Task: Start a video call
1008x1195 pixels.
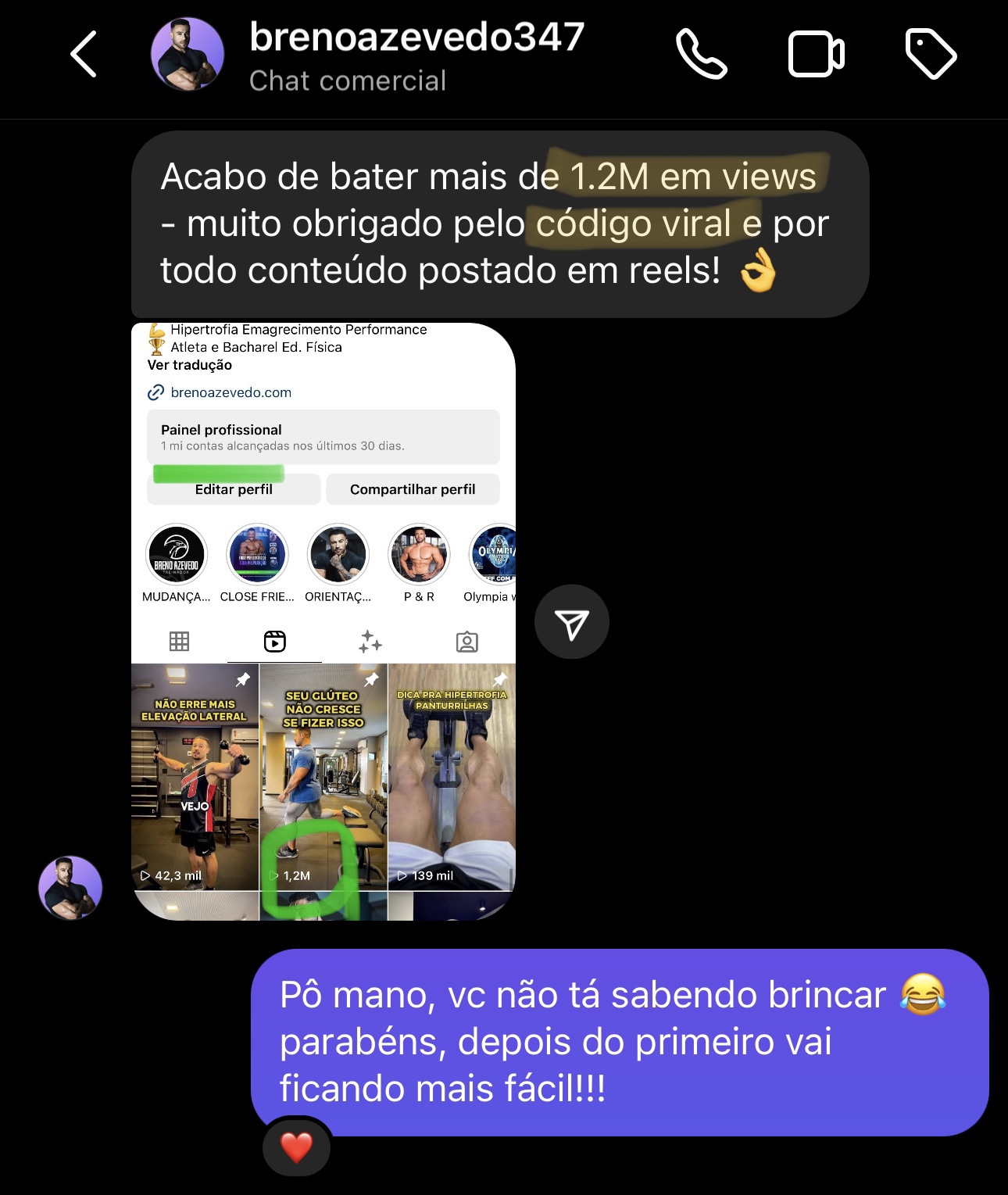Action: (816, 55)
